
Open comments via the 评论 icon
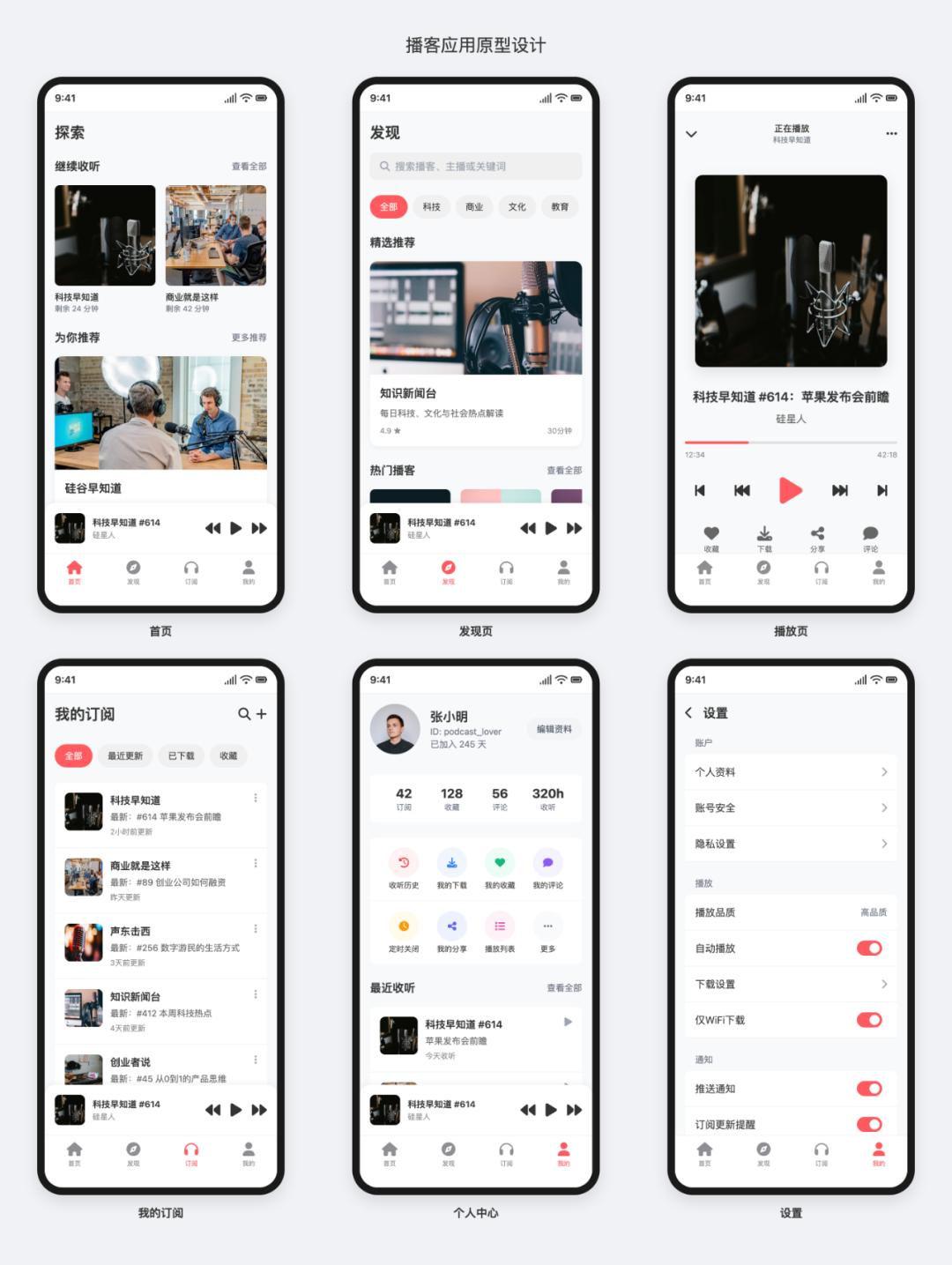871,533
